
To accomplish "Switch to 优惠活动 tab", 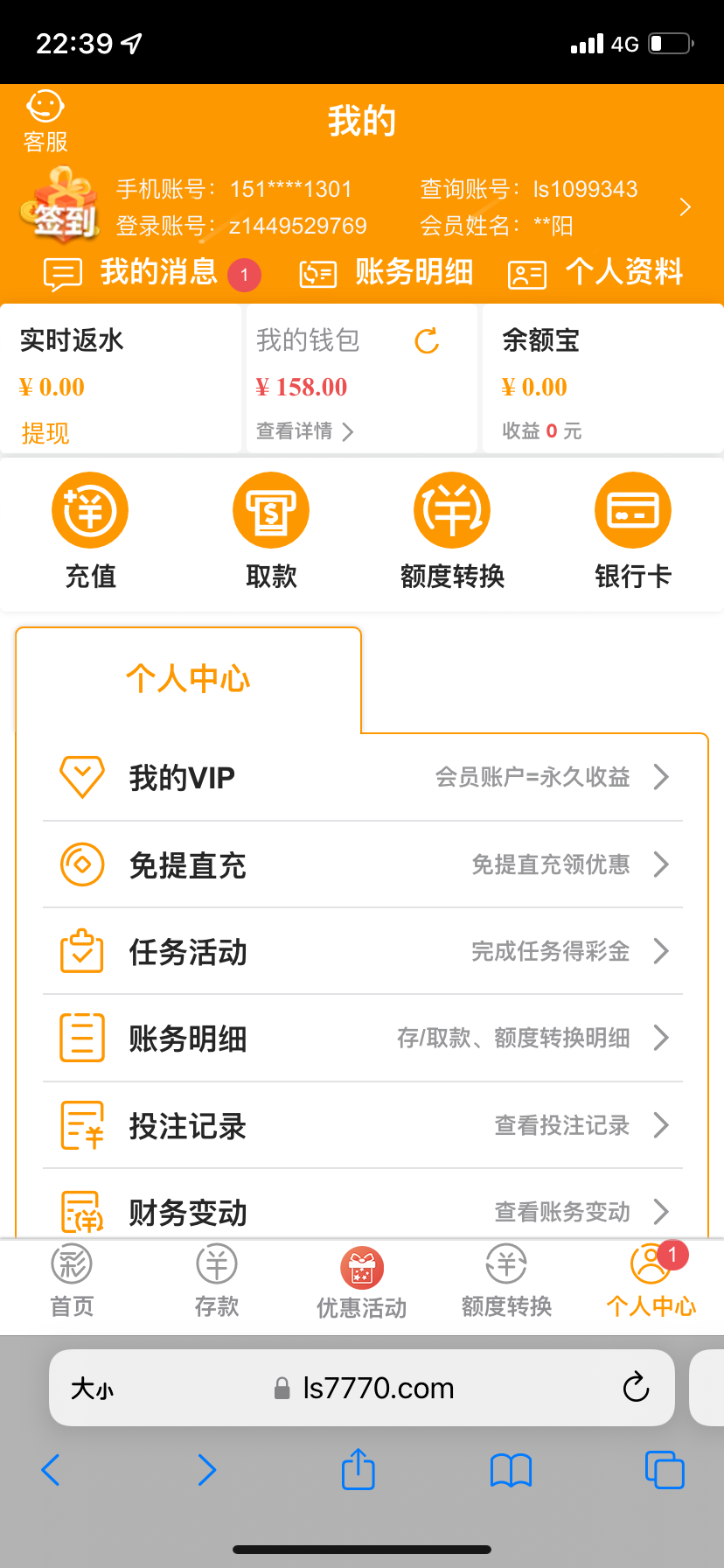I will (362, 1281).
